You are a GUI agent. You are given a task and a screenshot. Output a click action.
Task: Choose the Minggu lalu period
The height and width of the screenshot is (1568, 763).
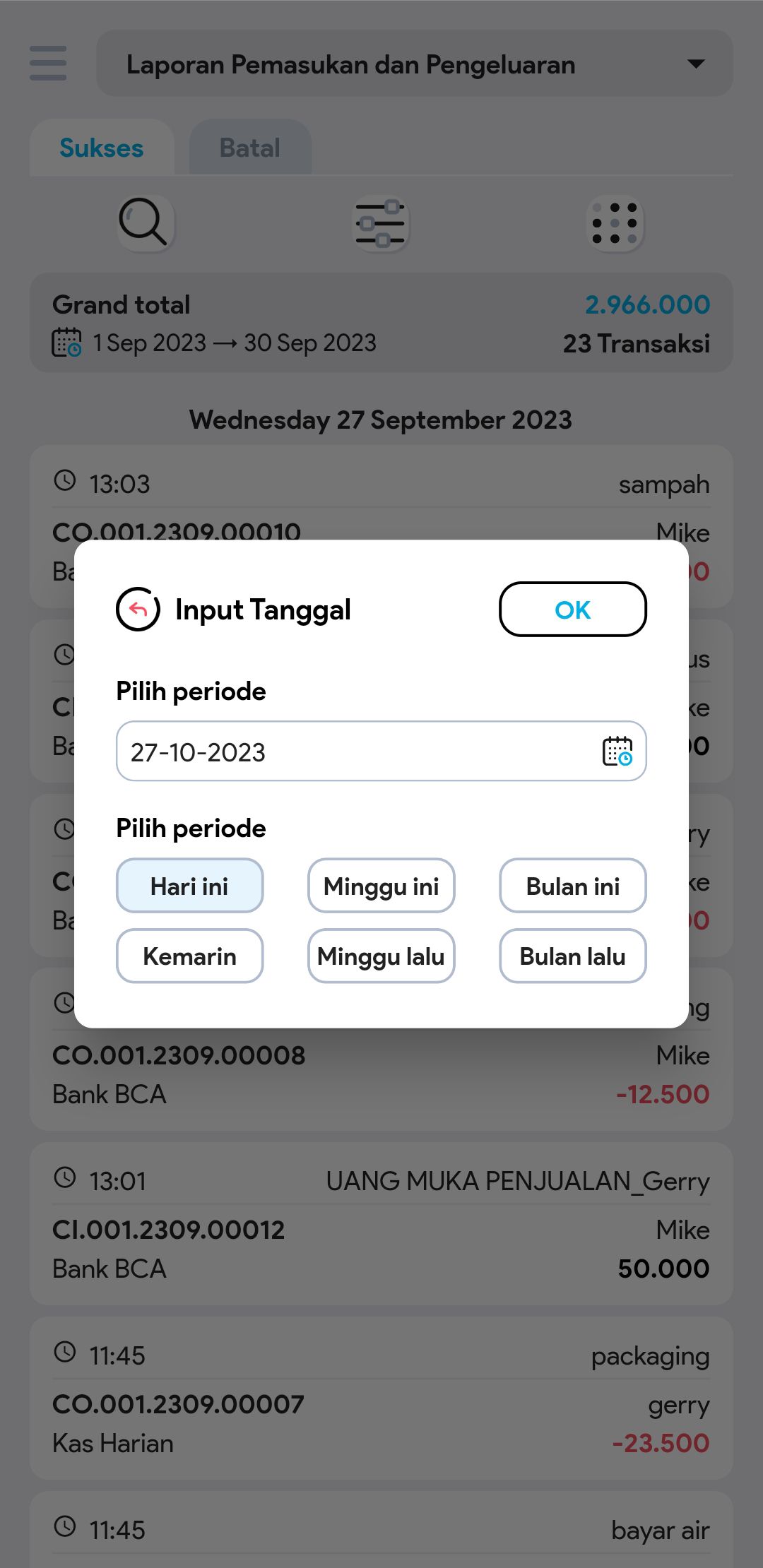pos(381,956)
